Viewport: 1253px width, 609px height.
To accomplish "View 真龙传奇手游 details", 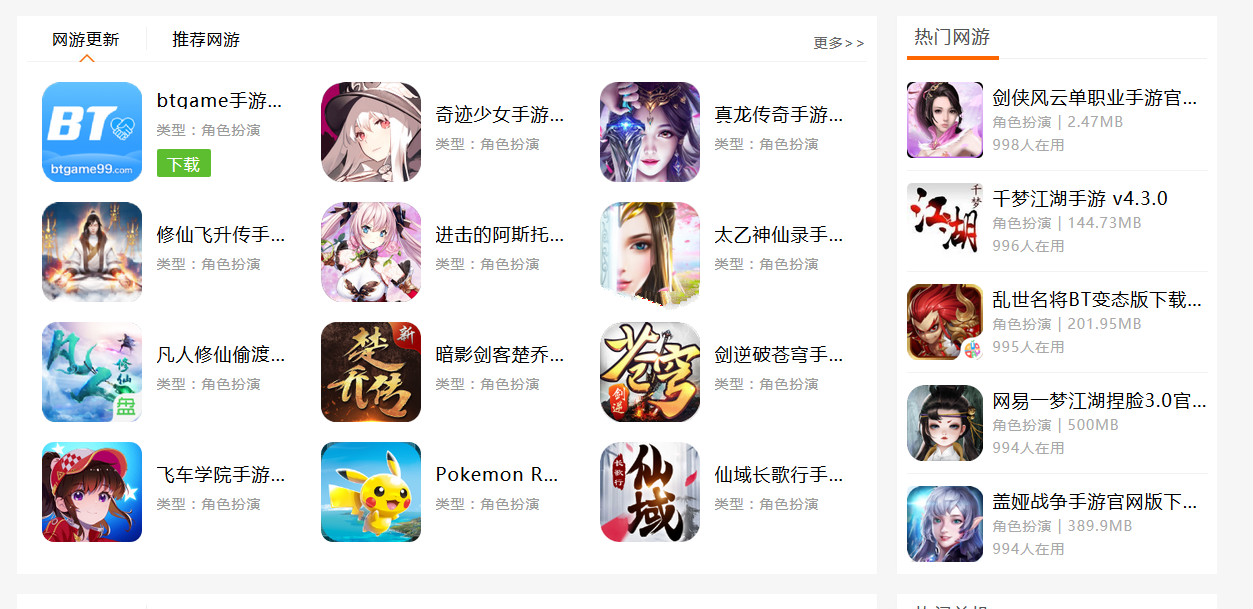I will 778,115.
